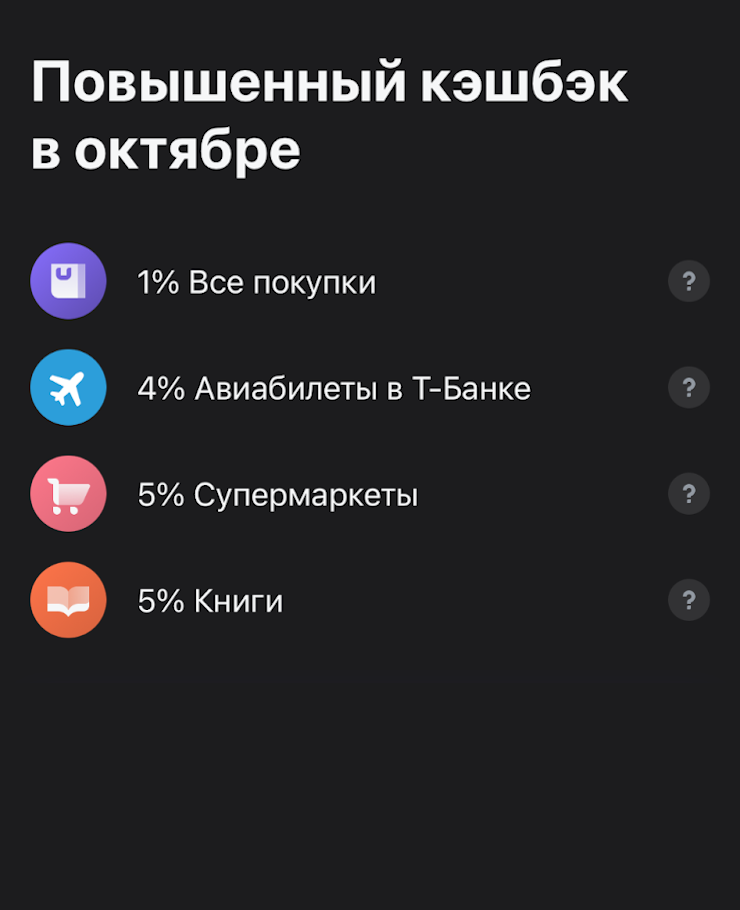740x910 pixels.
Task: Open help for 1% Все покупки
Action: (688, 282)
